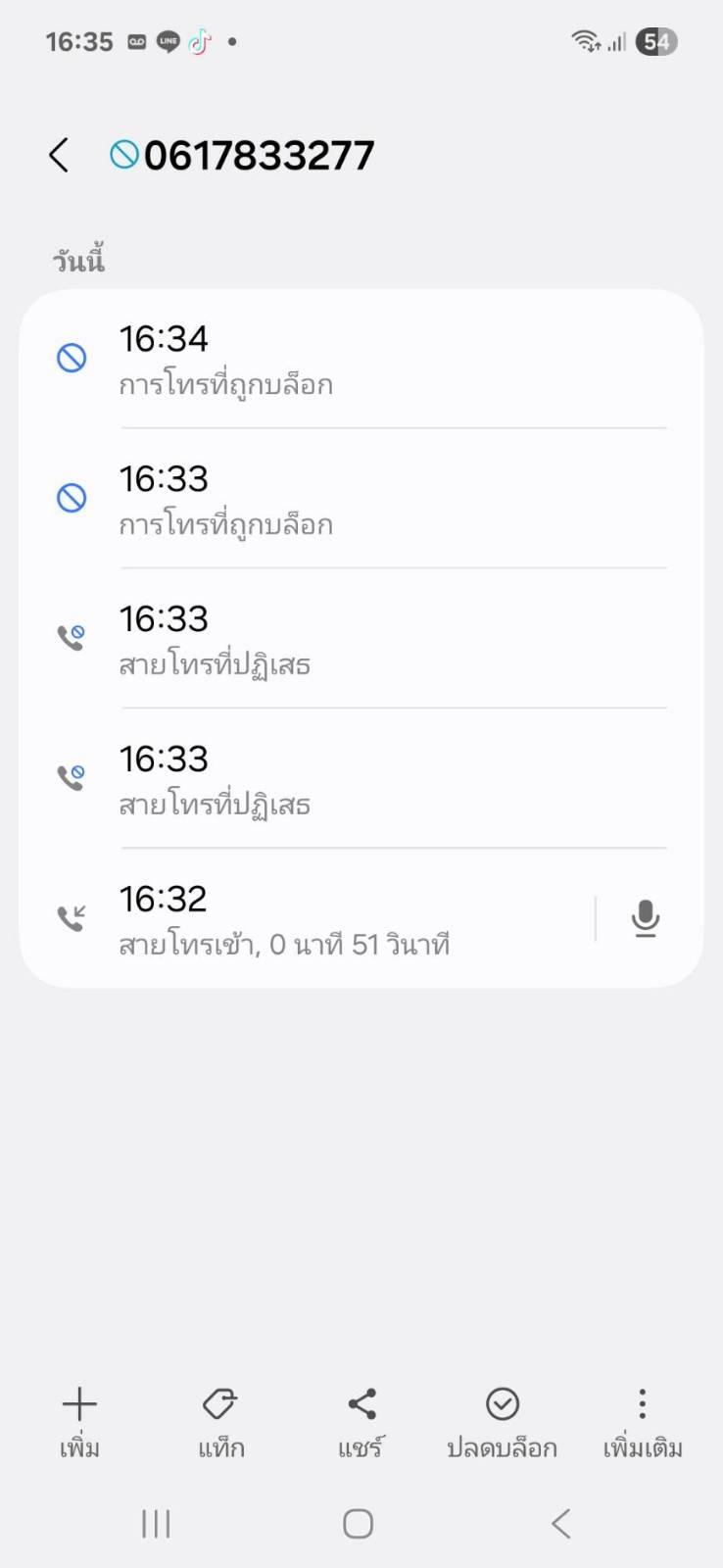Open the เพิ่มเติม more options menu

643,1421
